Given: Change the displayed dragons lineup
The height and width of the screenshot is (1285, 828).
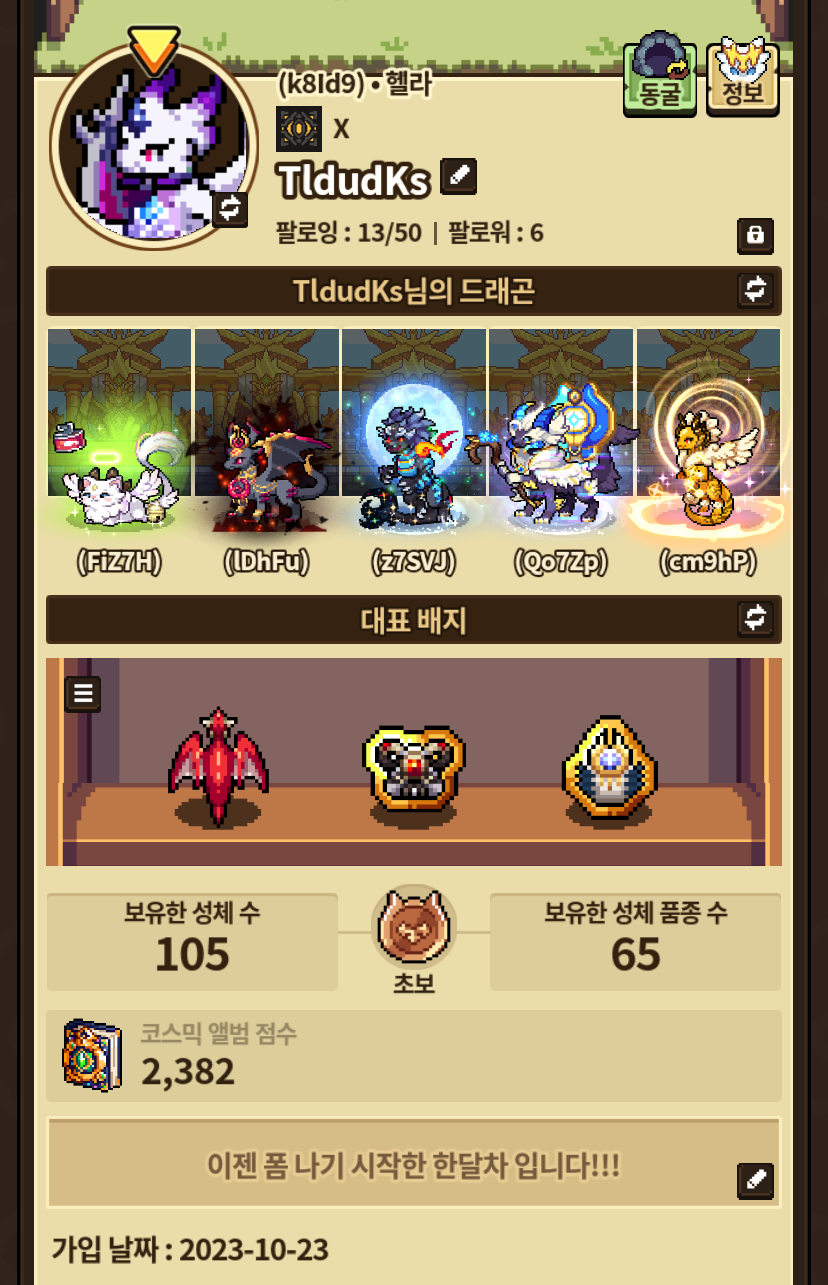Looking at the screenshot, I should coord(755,290).
